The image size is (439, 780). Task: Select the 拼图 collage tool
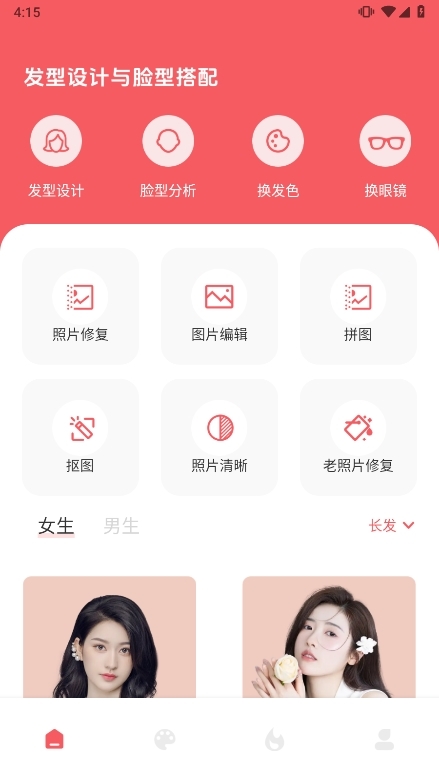pos(358,306)
